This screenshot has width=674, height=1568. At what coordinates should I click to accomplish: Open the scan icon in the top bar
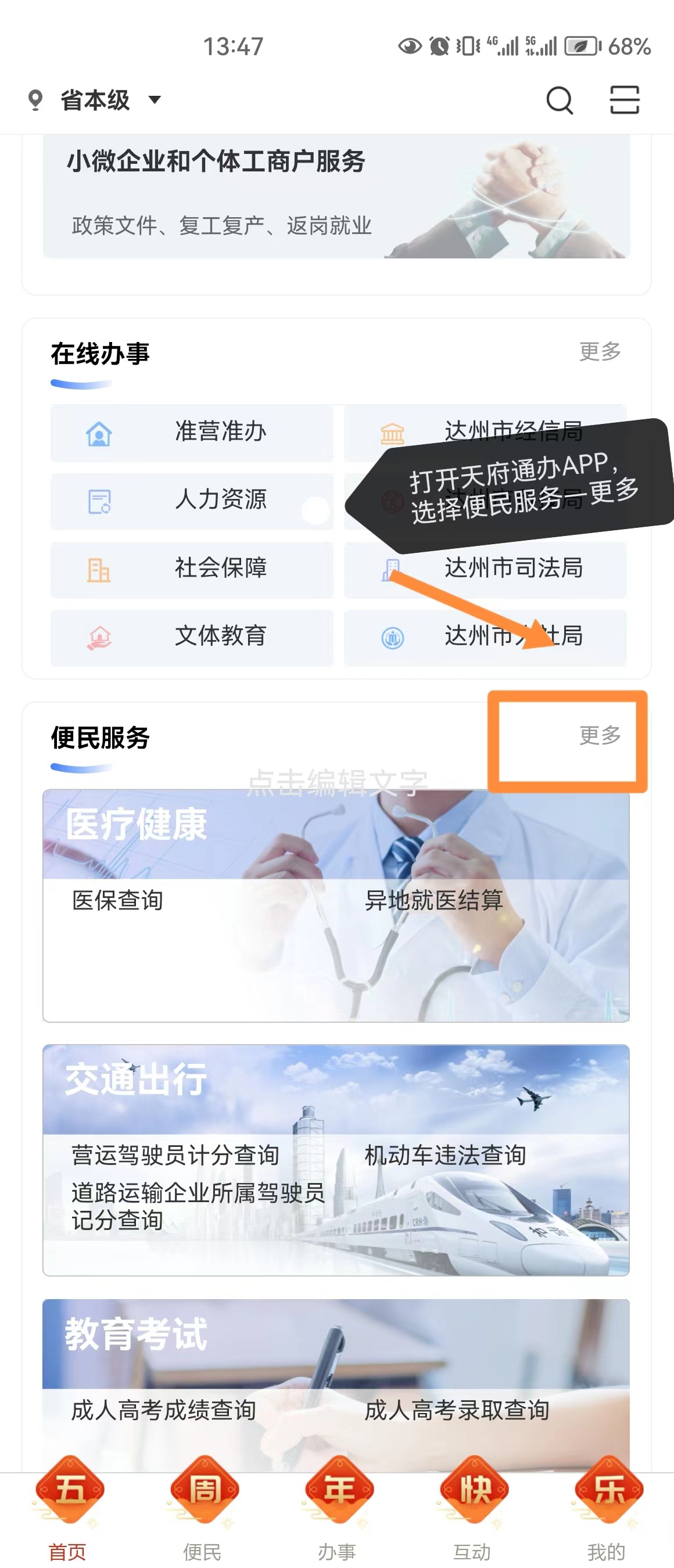624,100
